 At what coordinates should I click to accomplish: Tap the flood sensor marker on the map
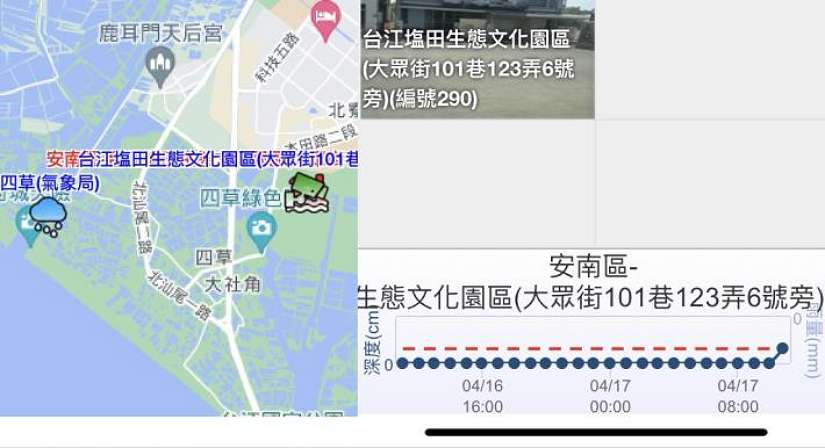pyautogui.click(x=307, y=192)
